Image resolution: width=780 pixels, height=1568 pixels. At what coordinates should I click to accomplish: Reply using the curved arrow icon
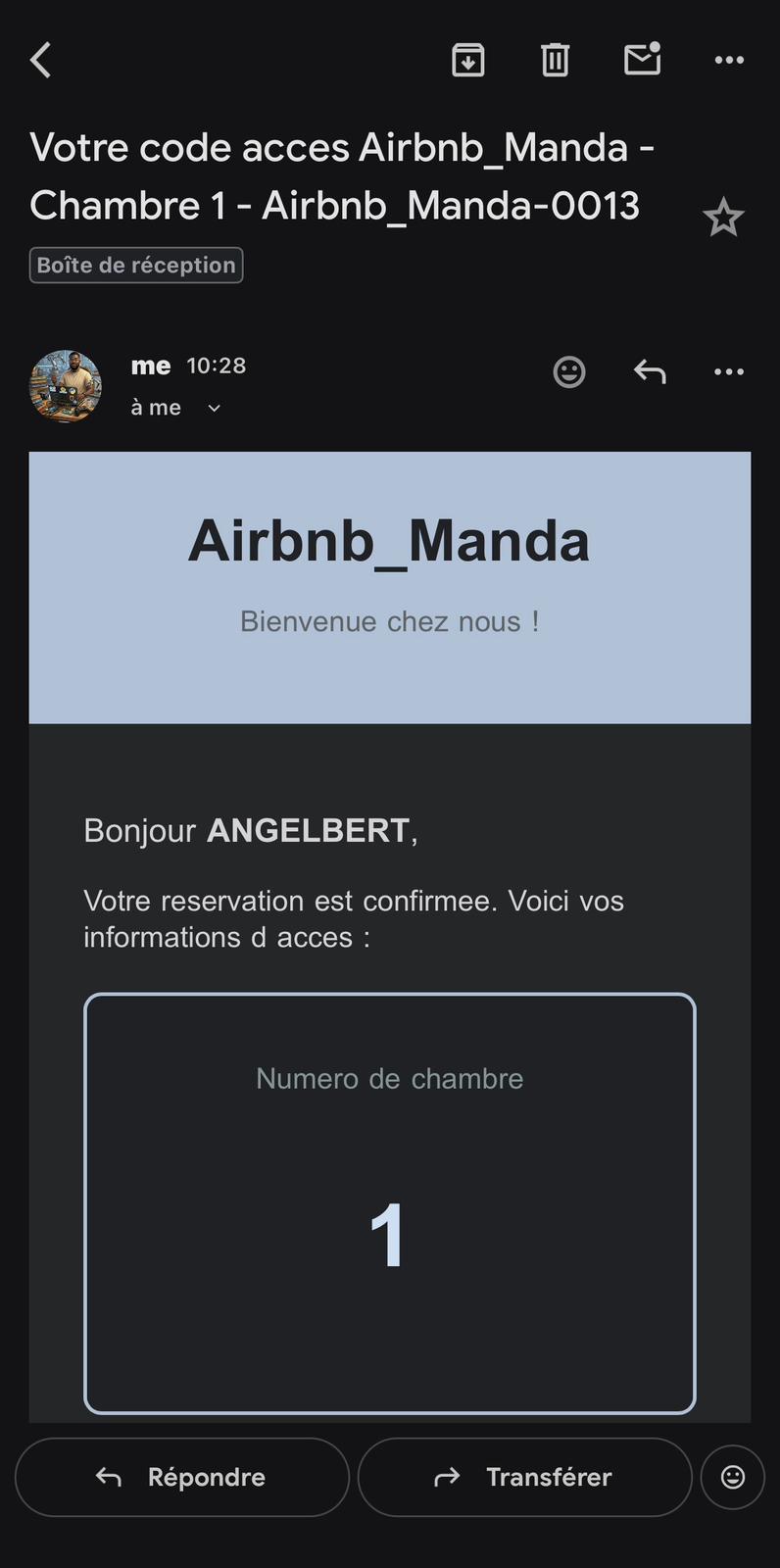(649, 372)
